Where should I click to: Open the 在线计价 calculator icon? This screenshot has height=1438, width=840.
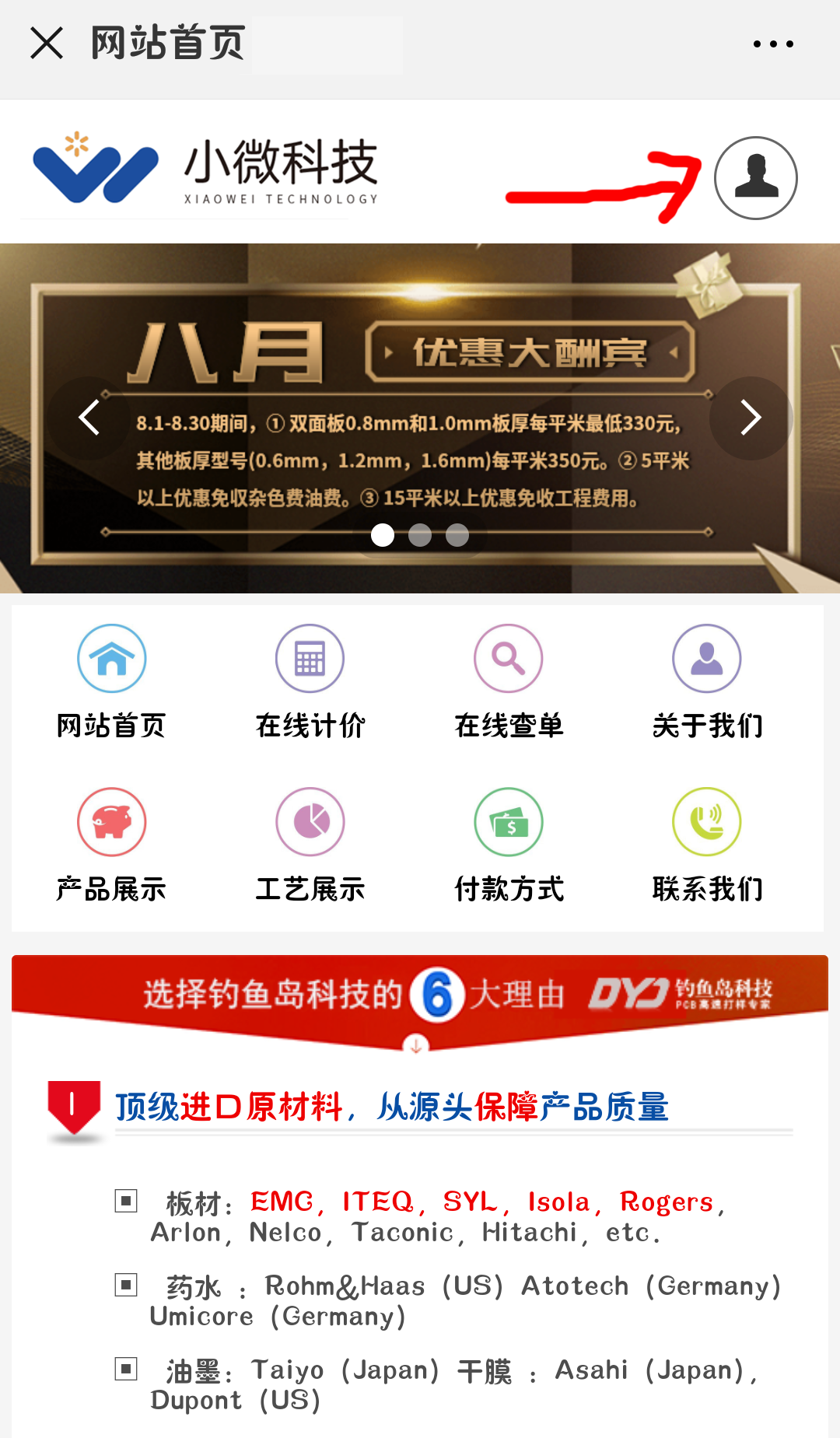(310, 657)
